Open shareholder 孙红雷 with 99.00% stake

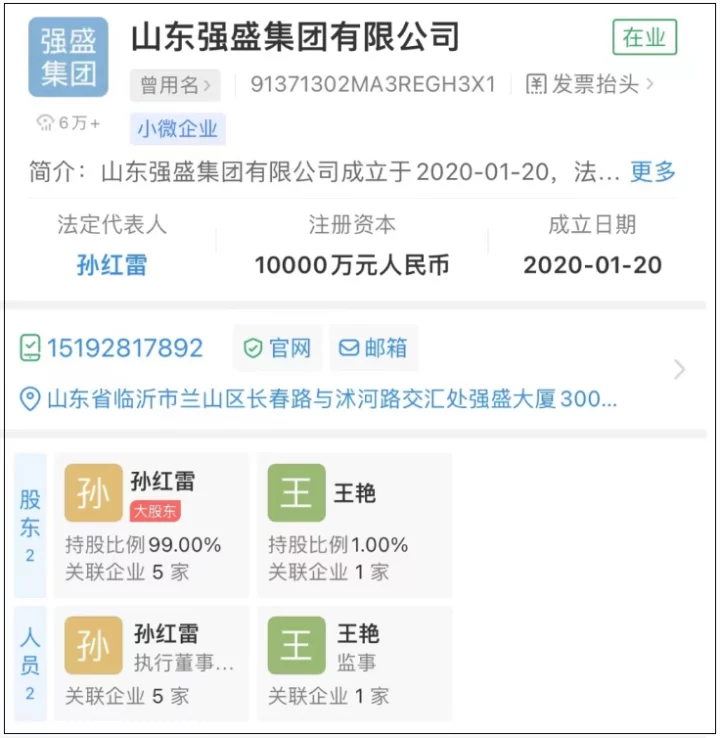tap(152, 525)
